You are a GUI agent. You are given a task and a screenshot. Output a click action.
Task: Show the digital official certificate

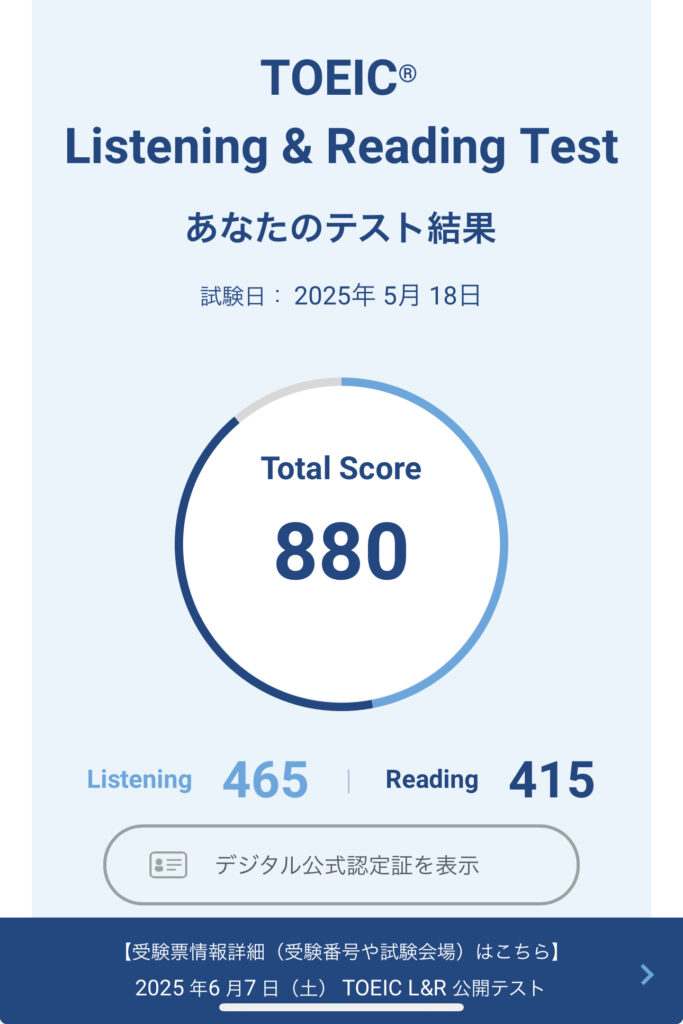341,865
